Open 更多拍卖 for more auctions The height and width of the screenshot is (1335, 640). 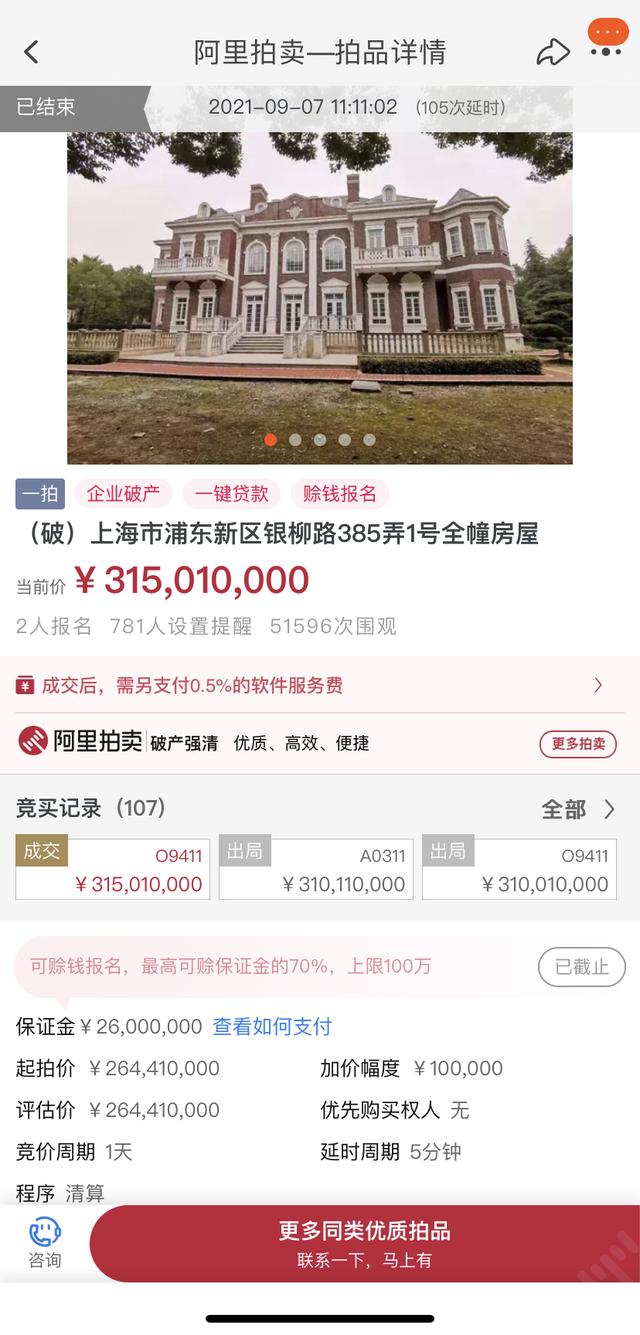click(x=578, y=744)
